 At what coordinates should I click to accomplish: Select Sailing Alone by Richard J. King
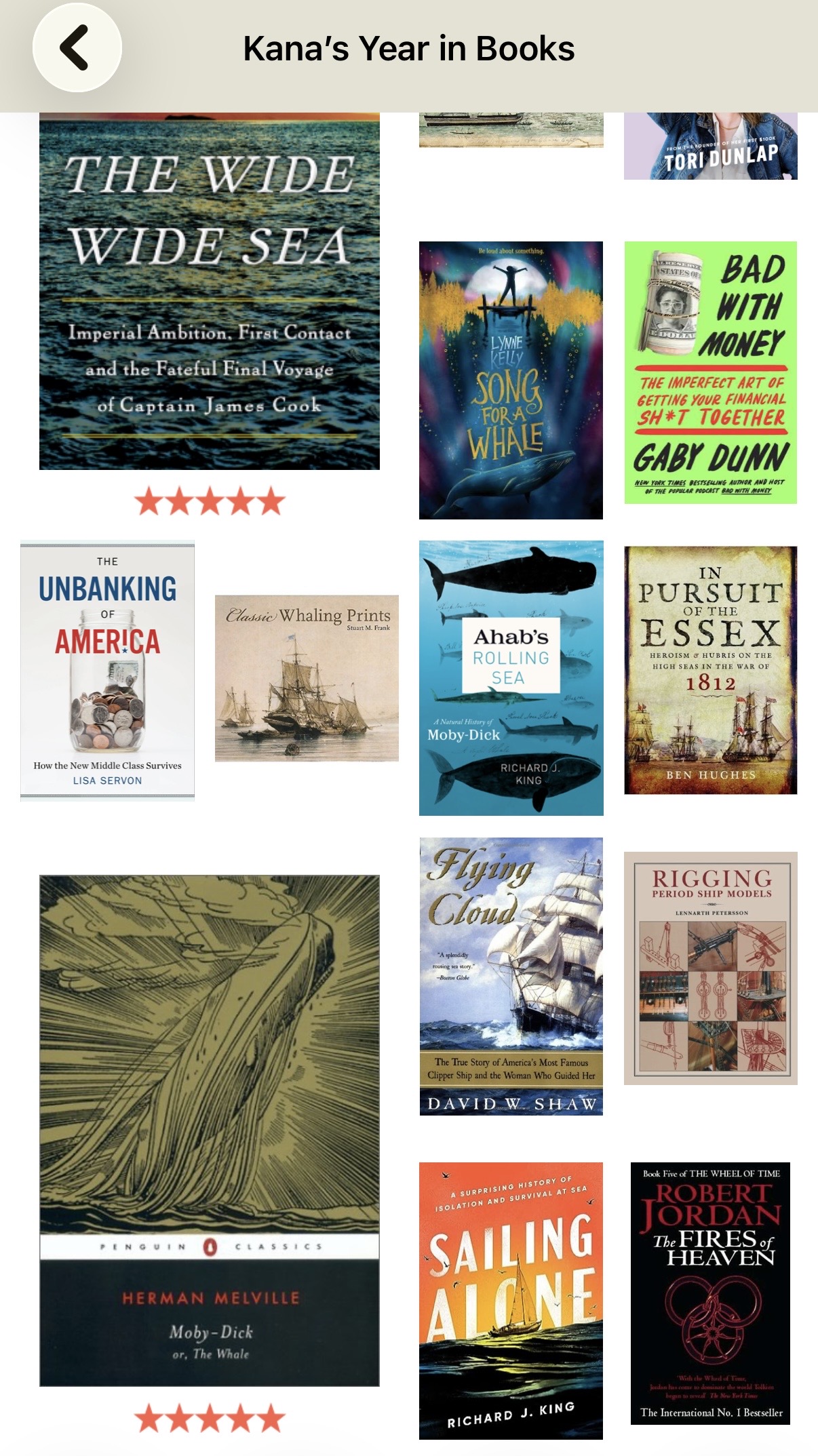tap(511, 1300)
